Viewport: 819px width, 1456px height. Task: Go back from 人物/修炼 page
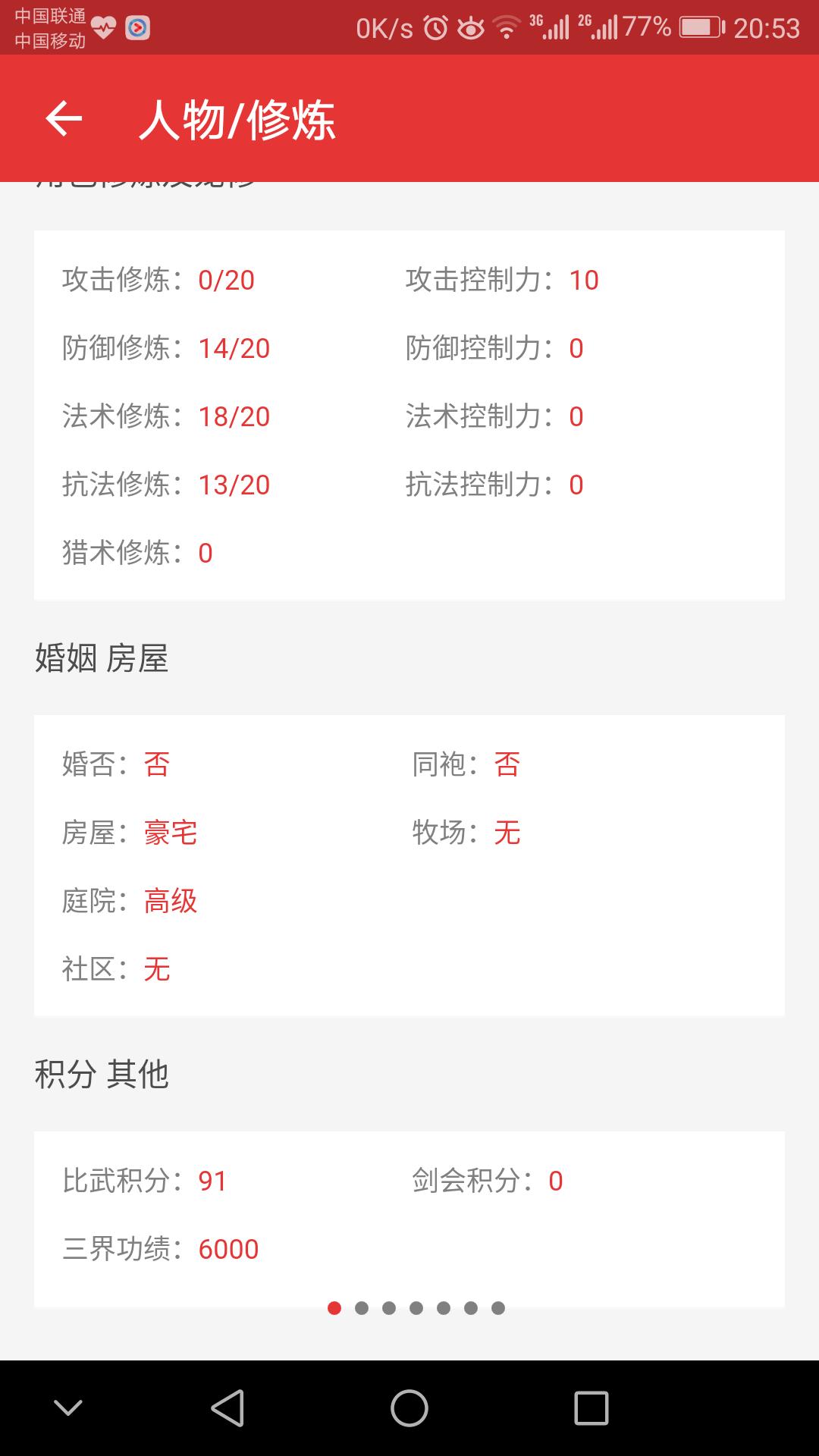64,118
